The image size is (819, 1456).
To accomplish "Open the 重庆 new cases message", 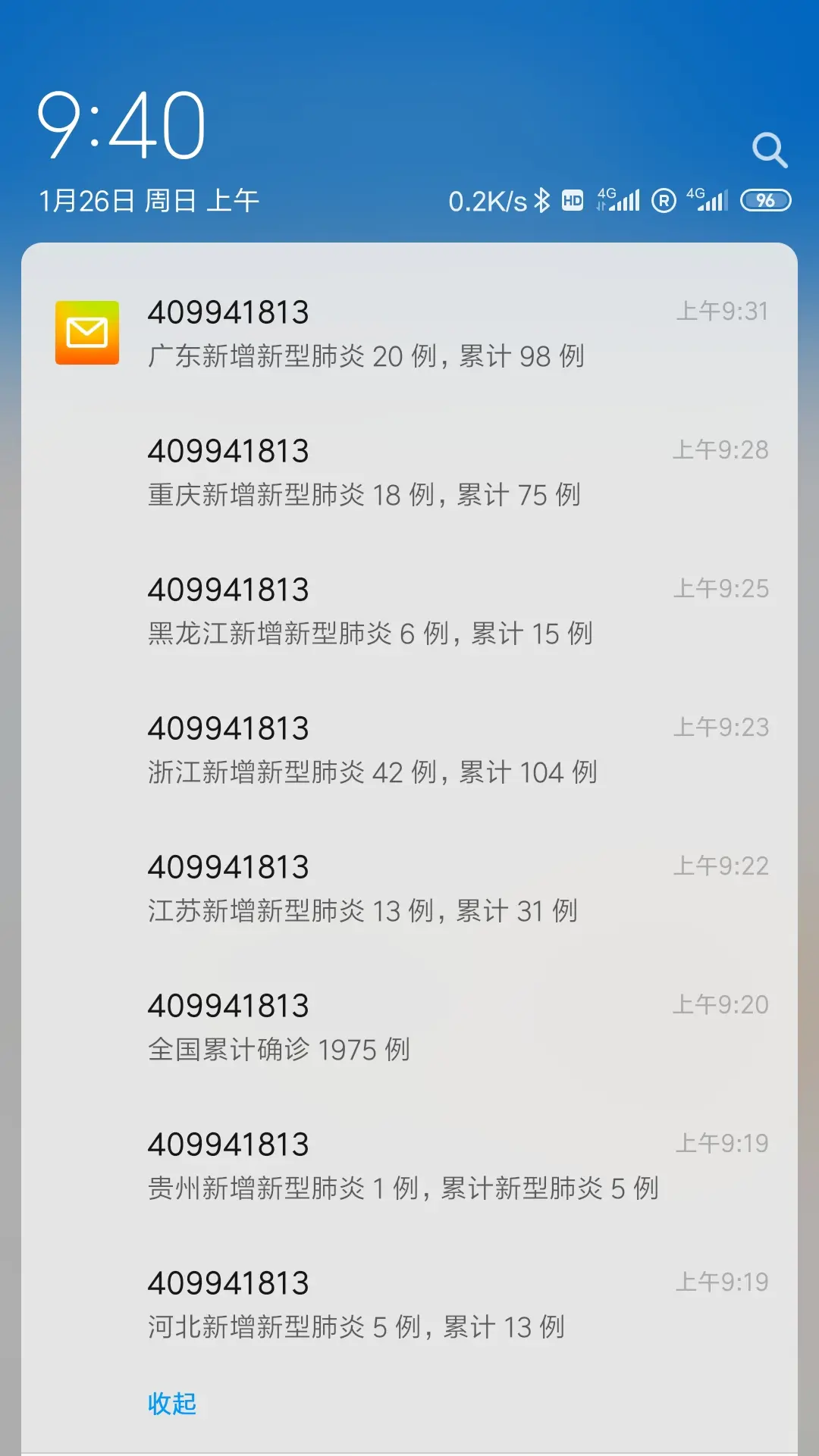I will pos(409,472).
